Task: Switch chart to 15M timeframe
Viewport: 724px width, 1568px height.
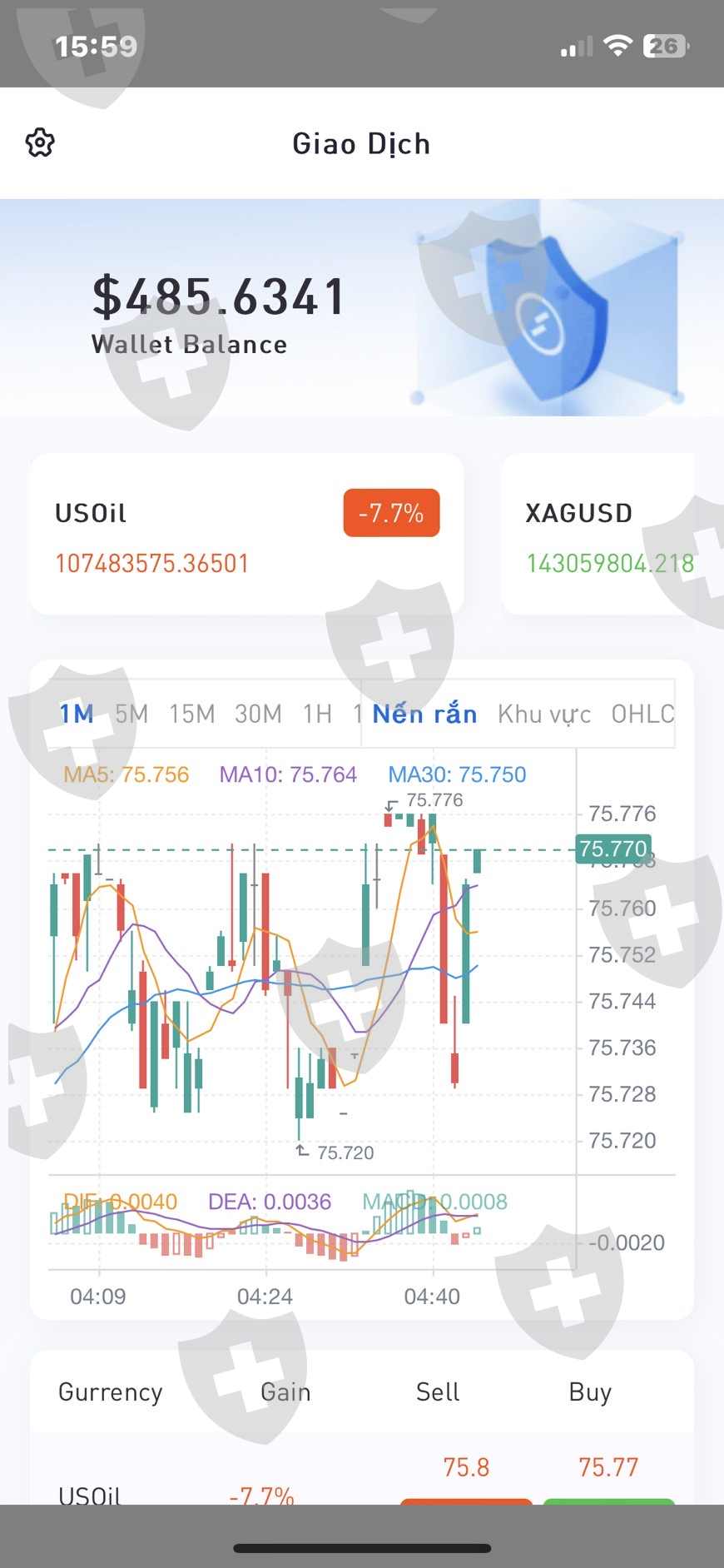Action: [x=192, y=714]
